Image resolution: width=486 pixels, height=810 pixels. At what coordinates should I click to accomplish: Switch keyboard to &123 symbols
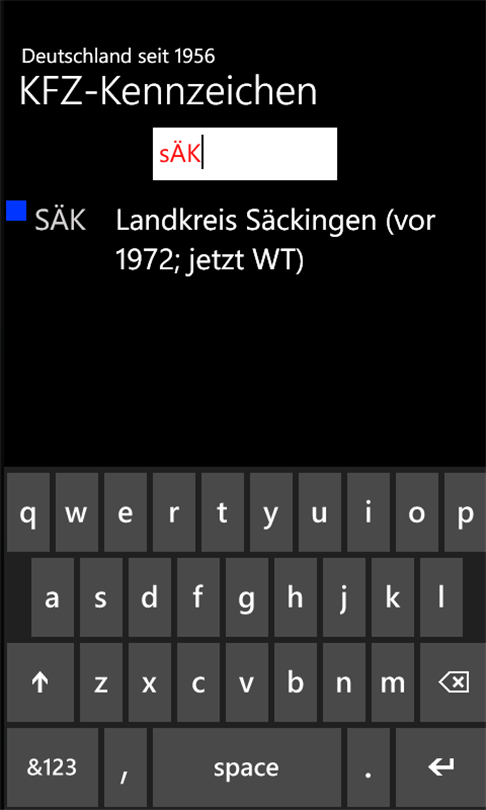click(52, 768)
